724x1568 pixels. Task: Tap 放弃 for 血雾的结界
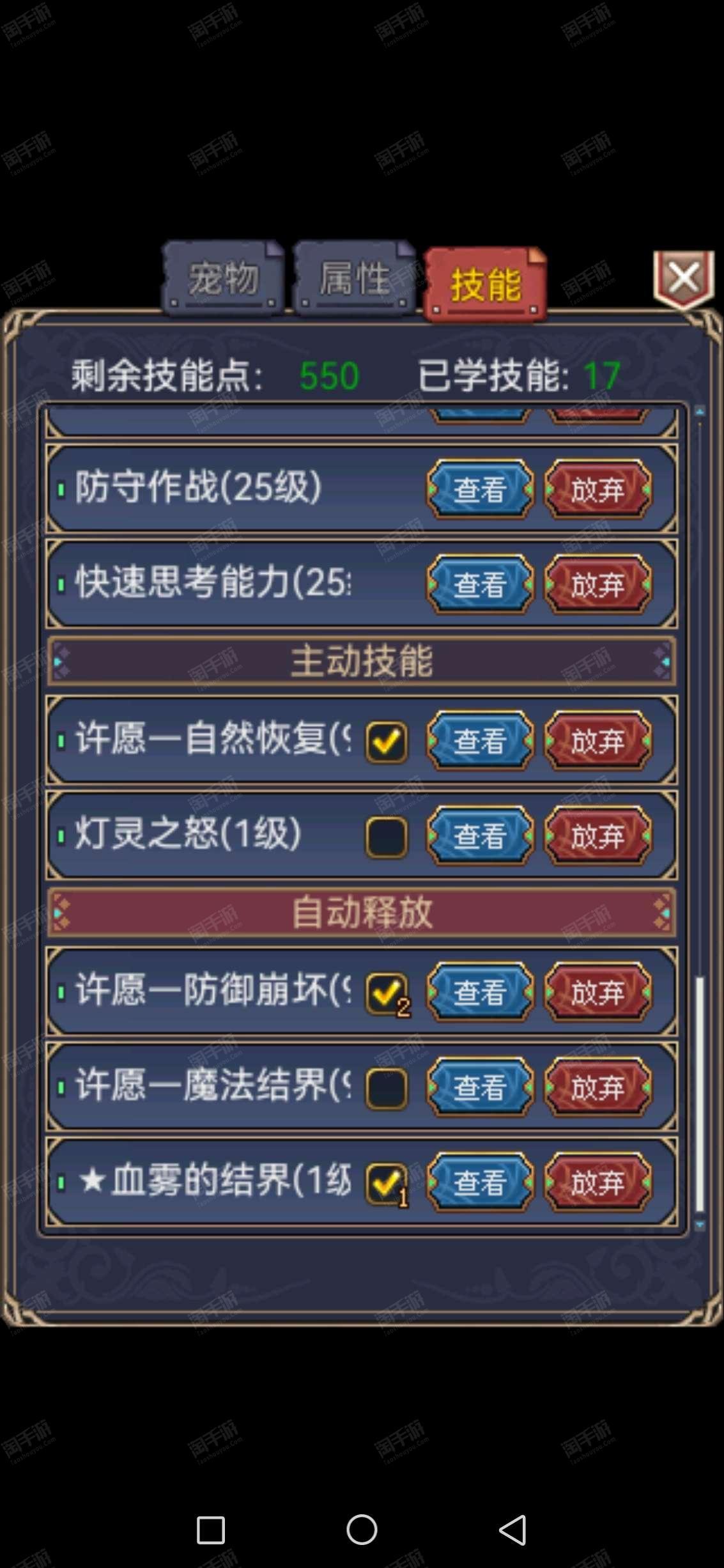(x=598, y=1183)
